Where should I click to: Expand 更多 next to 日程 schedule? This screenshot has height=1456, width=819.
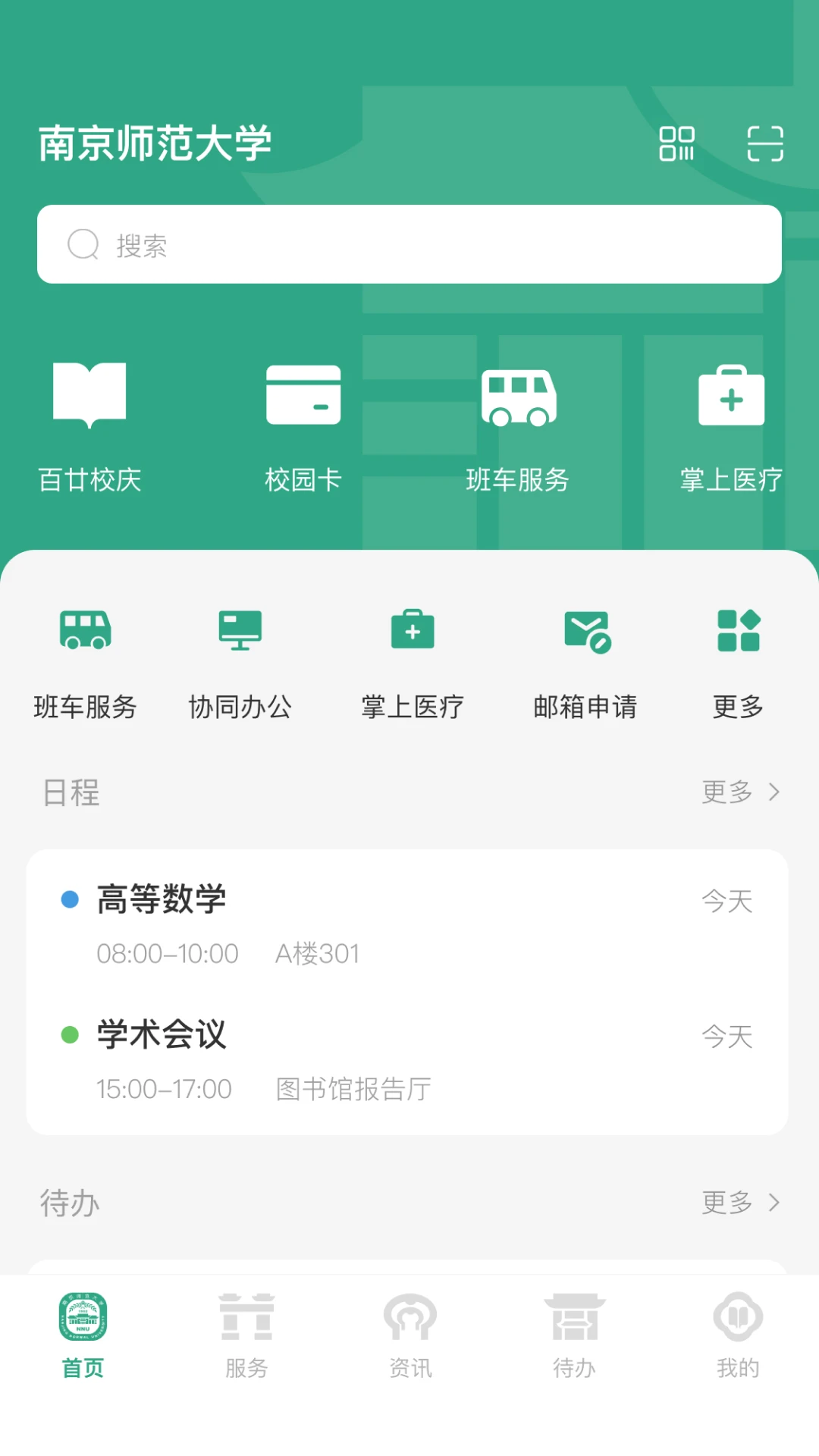pos(739,792)
